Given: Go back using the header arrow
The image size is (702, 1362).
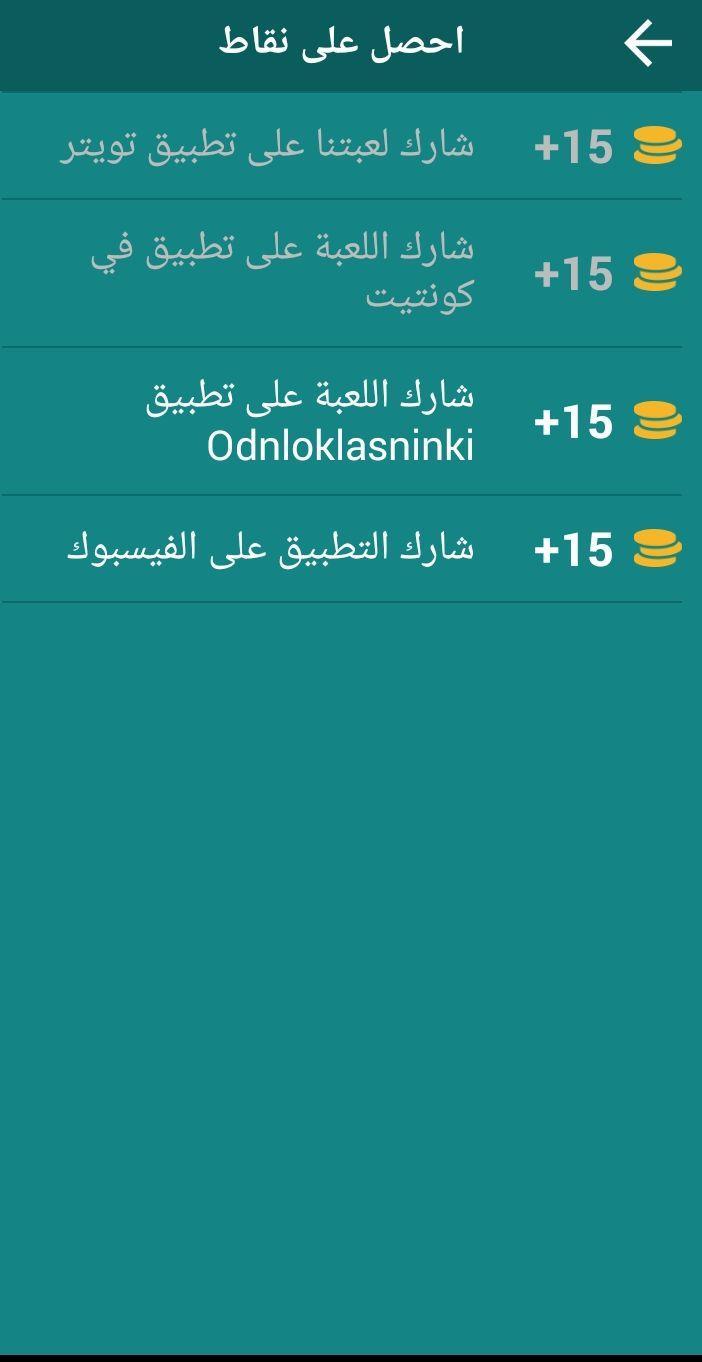Looking at the screenshot, I should coord(648,45).
